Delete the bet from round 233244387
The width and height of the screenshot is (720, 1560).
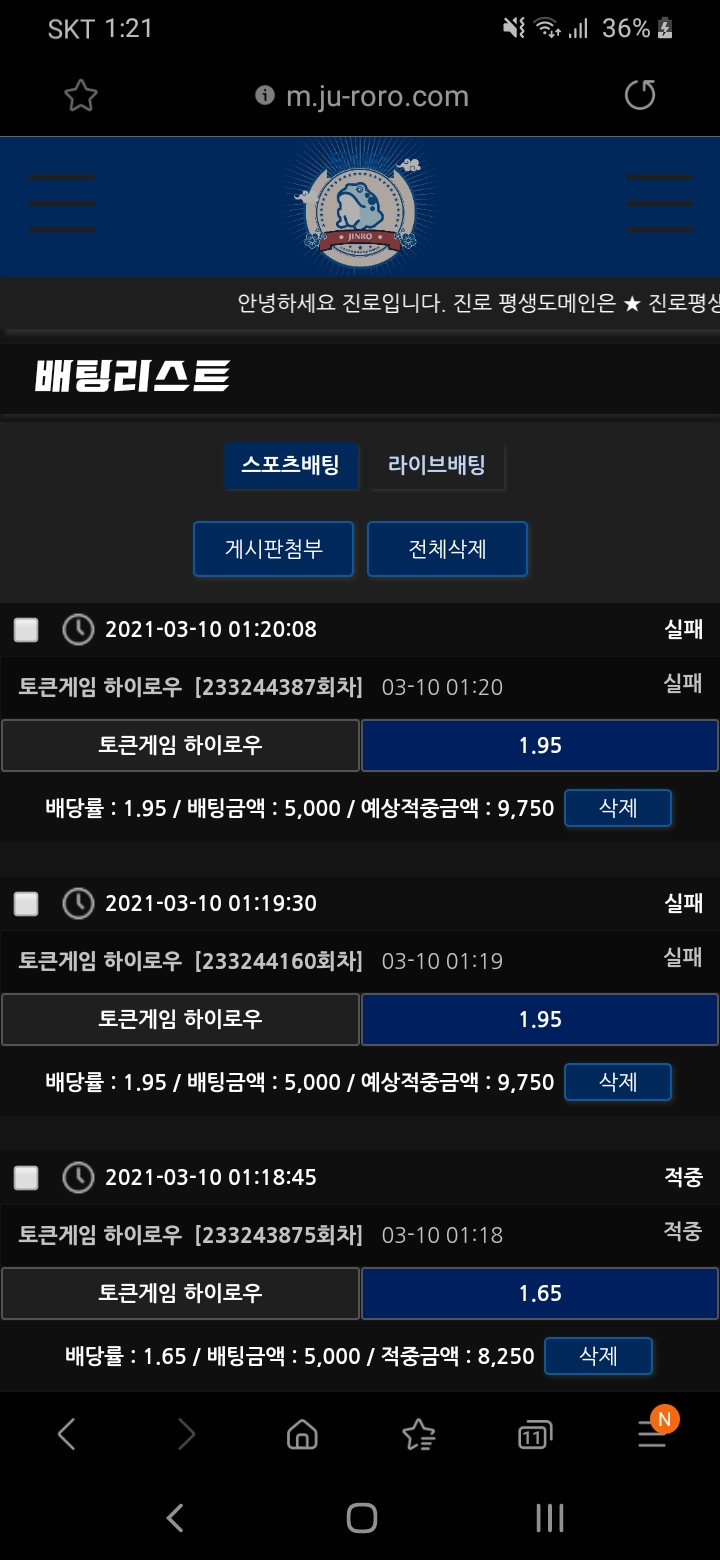617,808
